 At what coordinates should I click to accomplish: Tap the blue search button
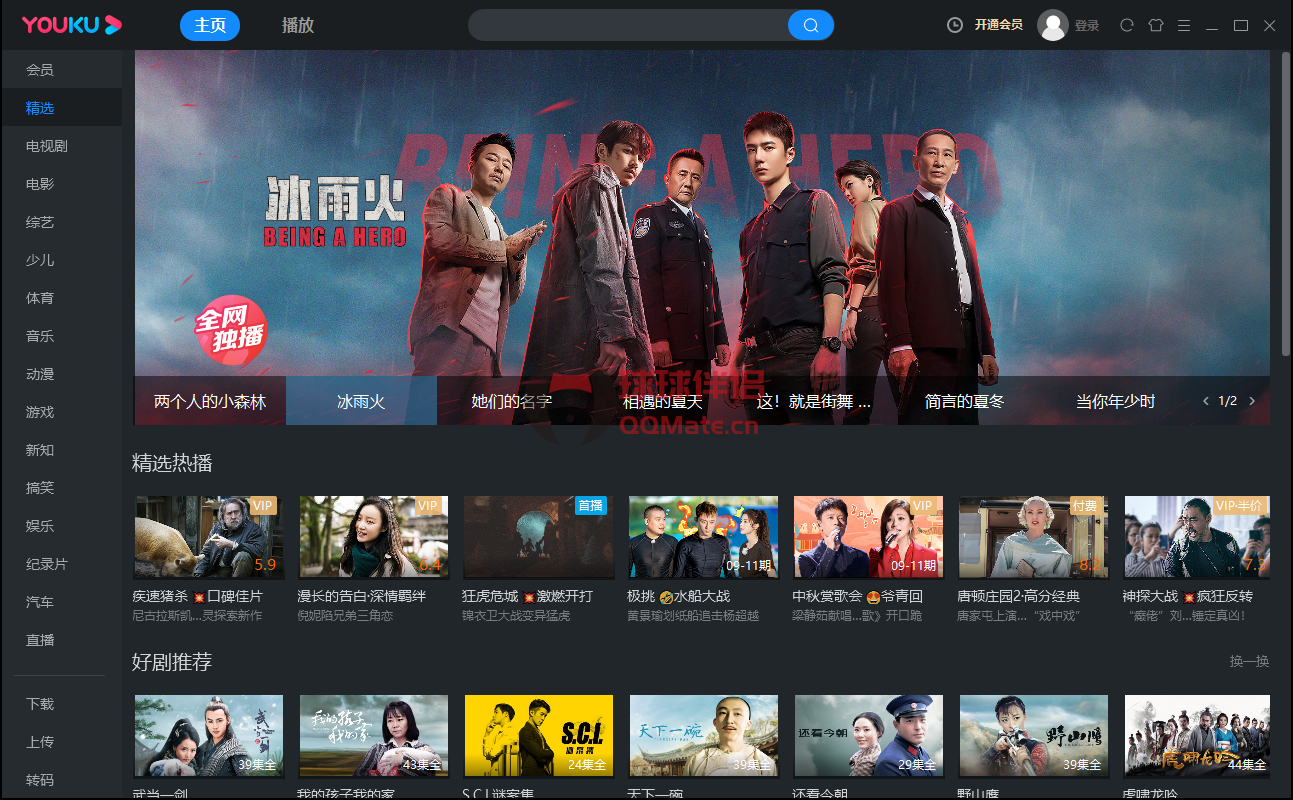pos(810,25)
